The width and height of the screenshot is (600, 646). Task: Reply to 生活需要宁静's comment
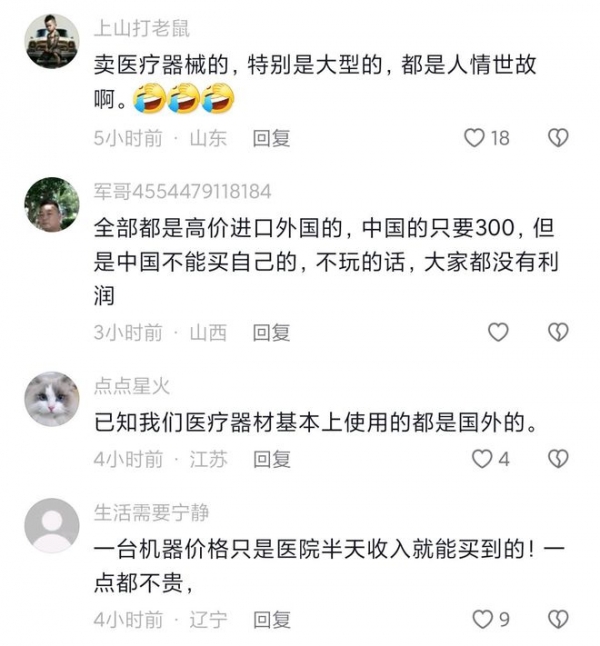point(271,620)
